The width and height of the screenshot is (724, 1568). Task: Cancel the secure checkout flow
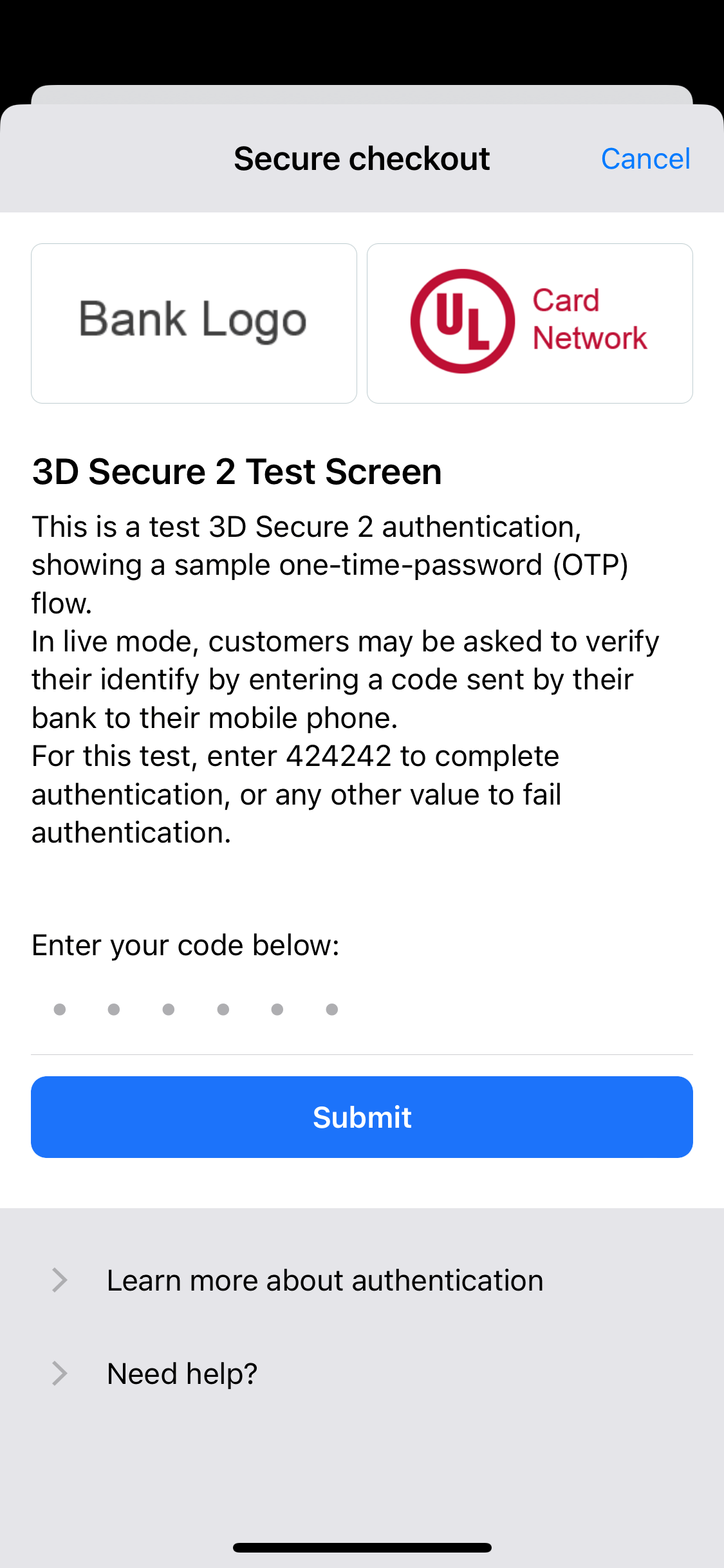(645, 158)
